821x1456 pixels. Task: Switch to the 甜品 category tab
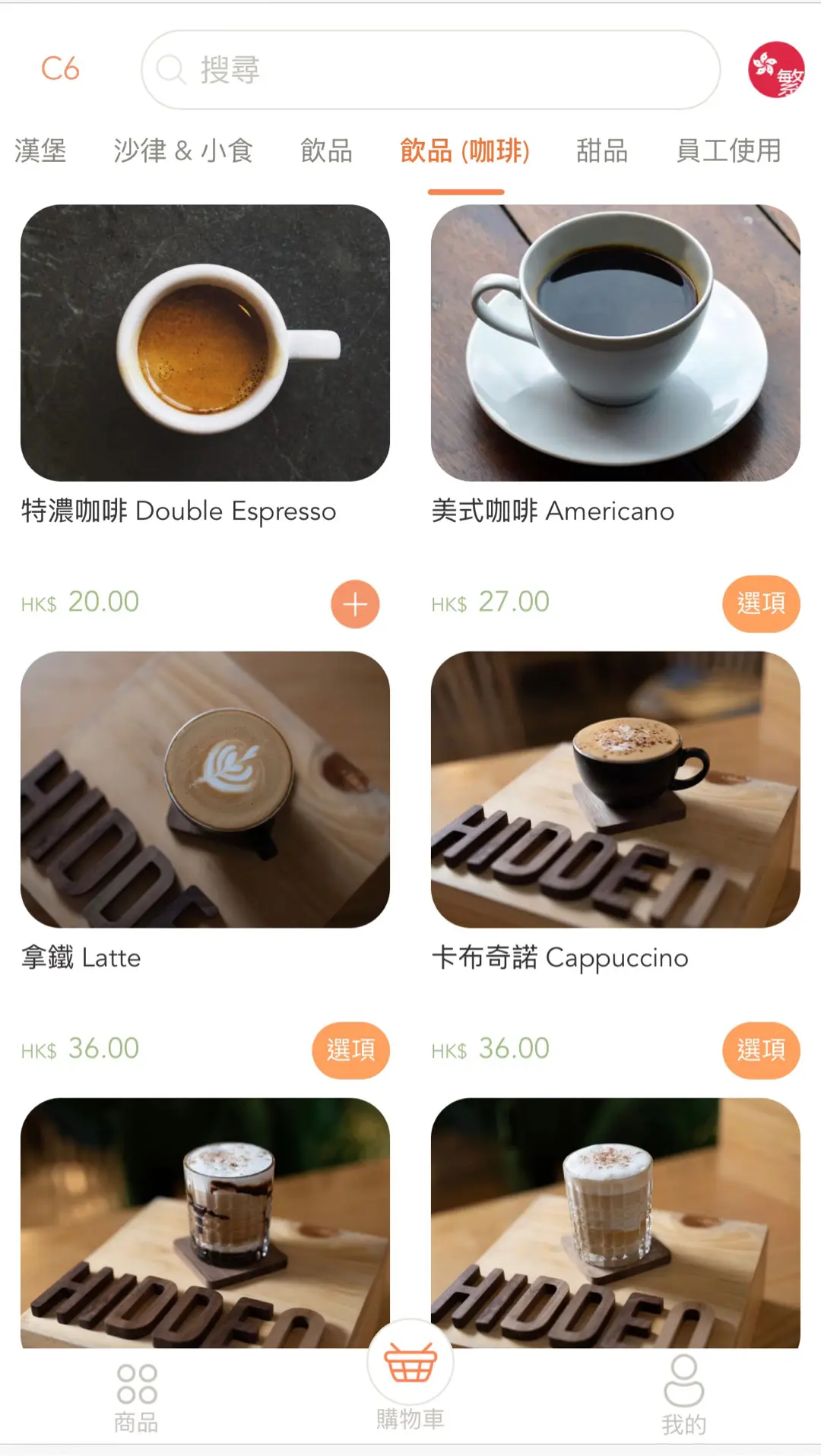[601, 150]
